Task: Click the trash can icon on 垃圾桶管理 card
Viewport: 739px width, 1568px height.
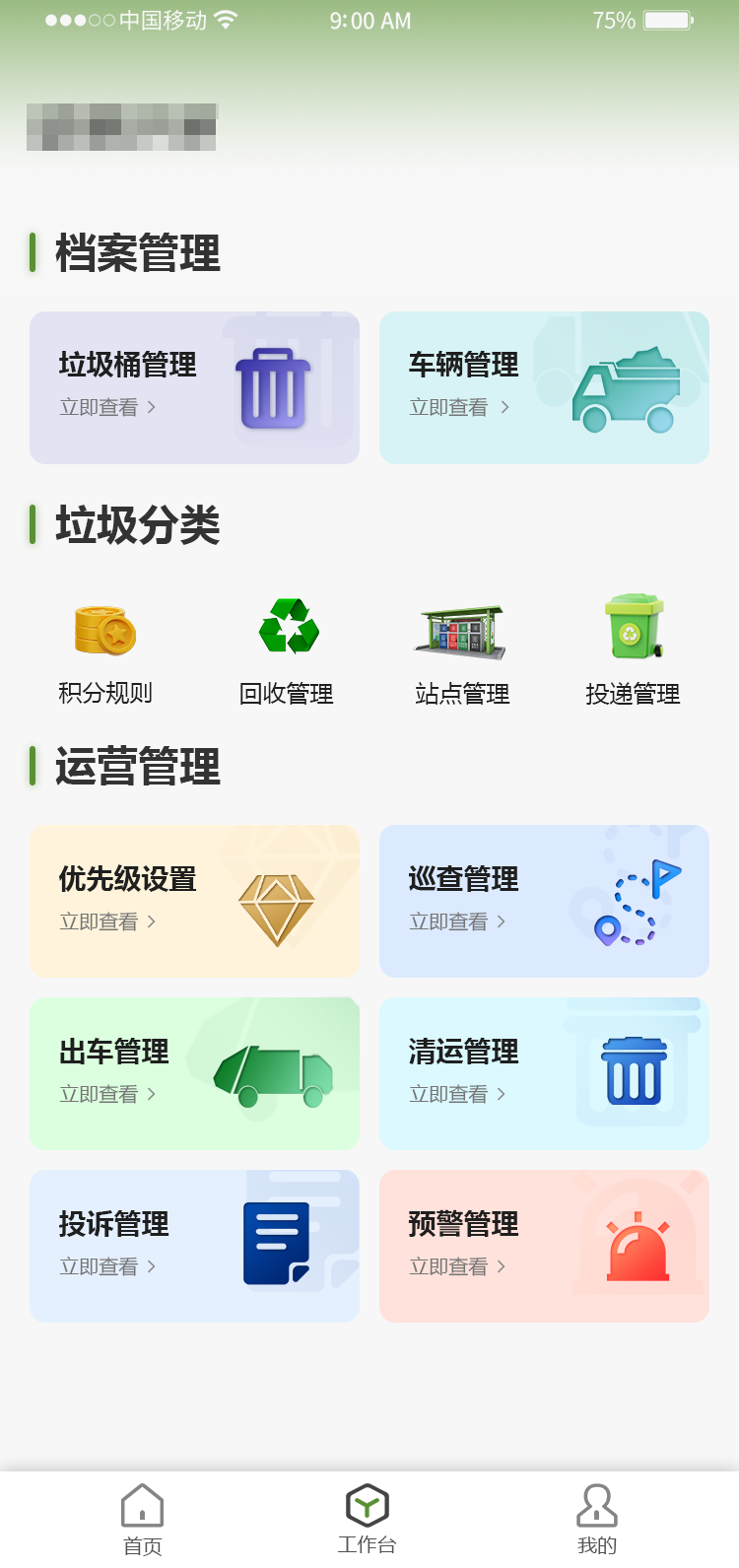Action: point(271,380)
